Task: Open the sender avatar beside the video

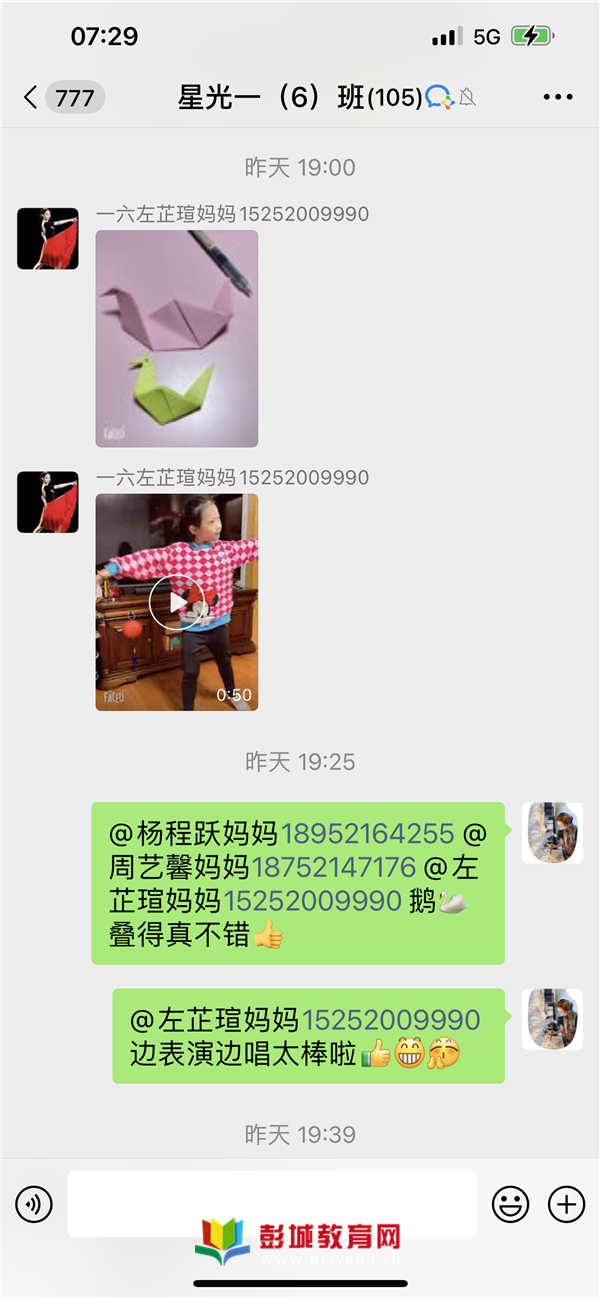Action: pyautogui.click(x=48, y=502)
